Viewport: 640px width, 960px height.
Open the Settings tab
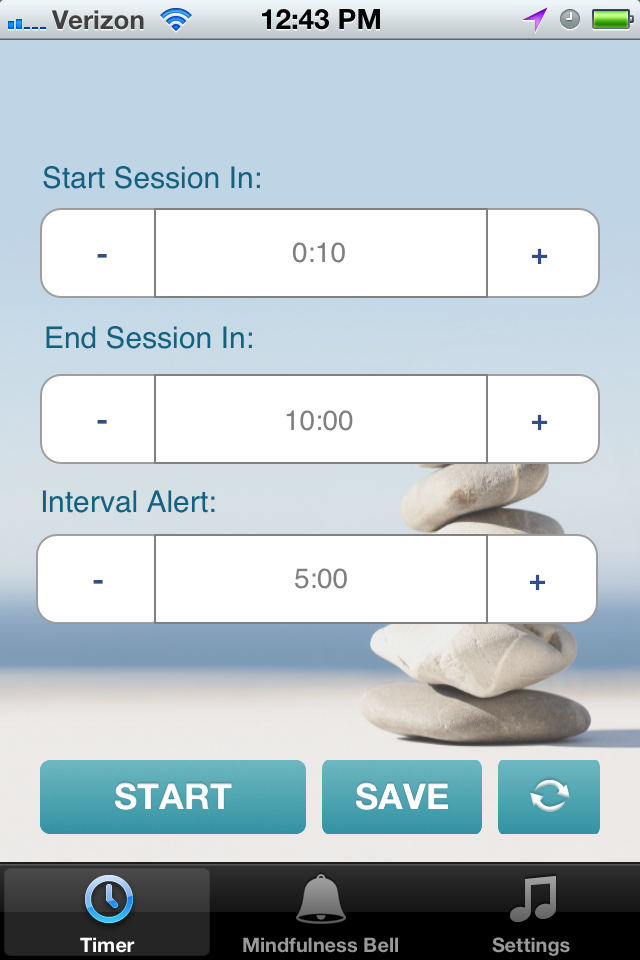pos(531,912)
